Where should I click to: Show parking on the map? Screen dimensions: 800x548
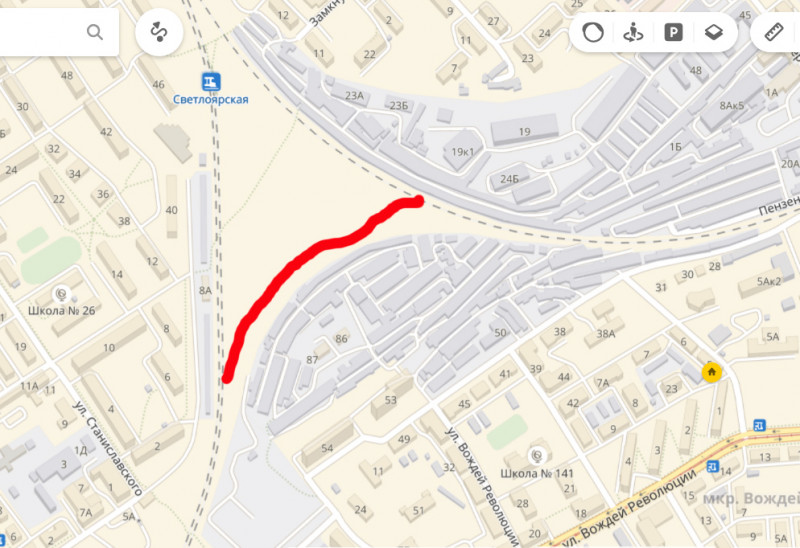(x=673, y=33)
